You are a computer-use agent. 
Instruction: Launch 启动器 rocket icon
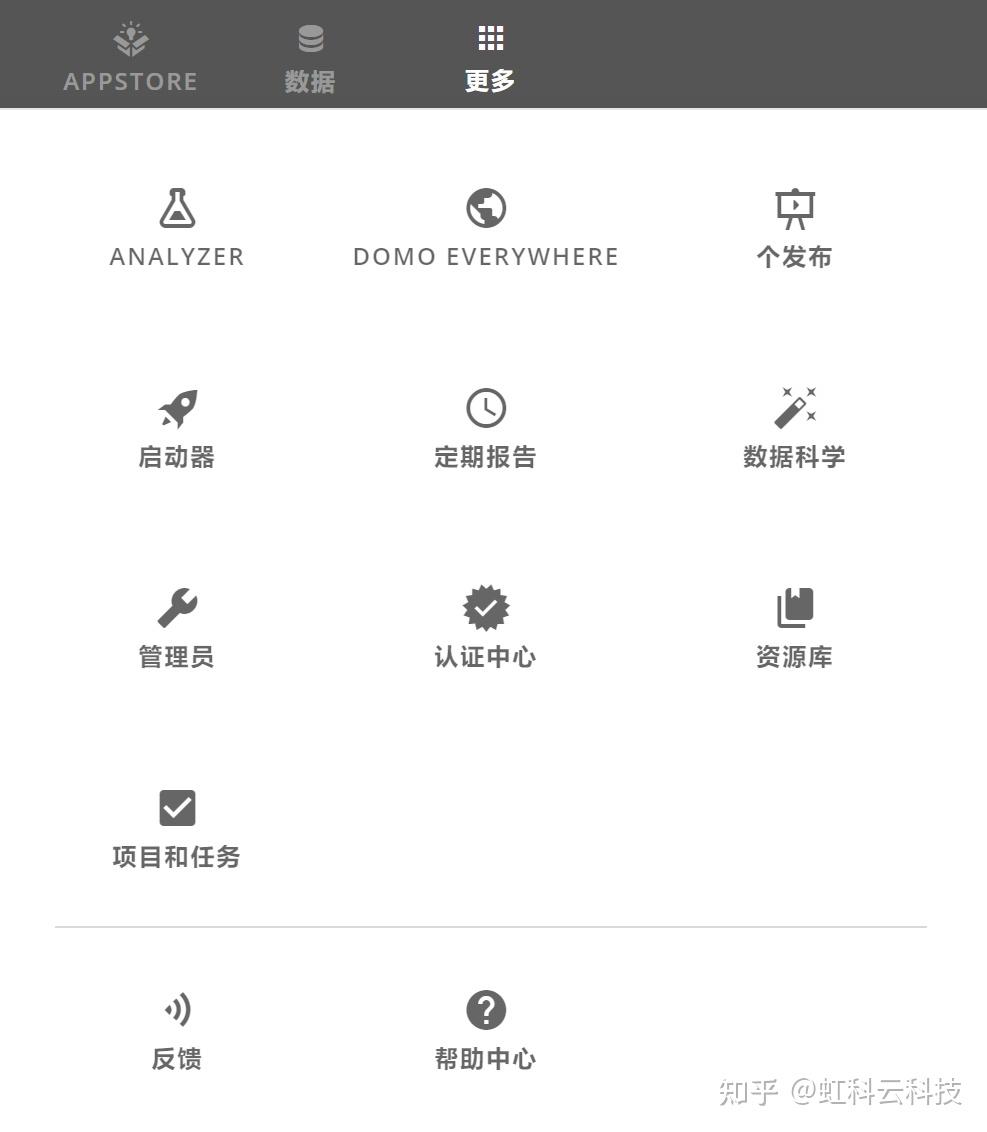176,408
